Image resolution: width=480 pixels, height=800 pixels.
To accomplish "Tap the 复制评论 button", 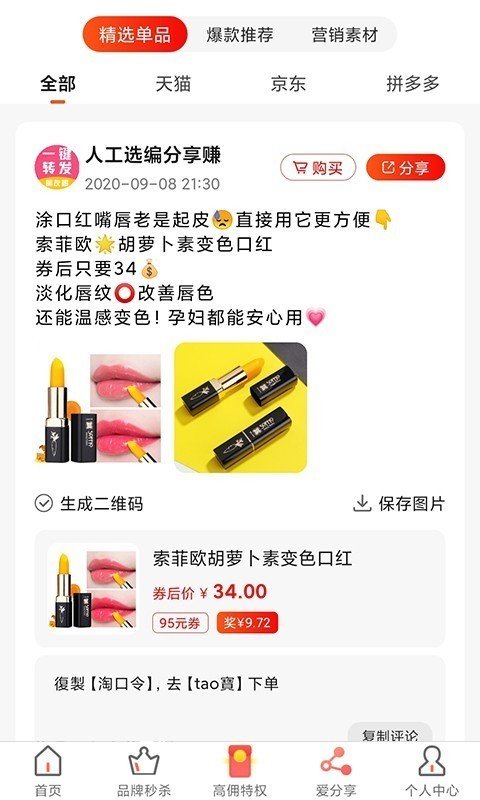I will [390, 735].
